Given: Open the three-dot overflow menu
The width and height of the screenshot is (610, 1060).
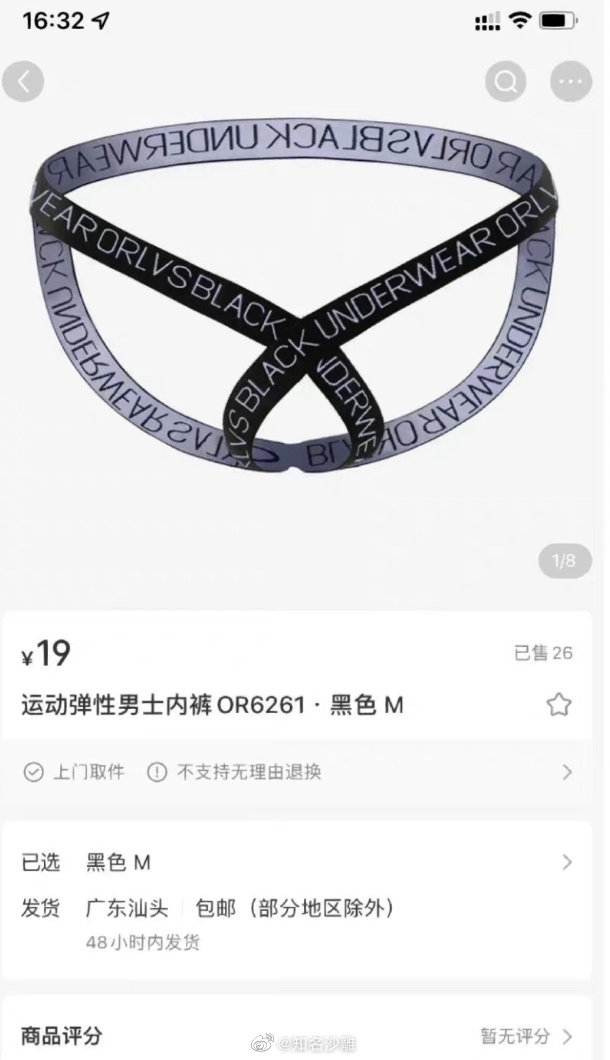Looking at the screenshot, I should point(571,81).
